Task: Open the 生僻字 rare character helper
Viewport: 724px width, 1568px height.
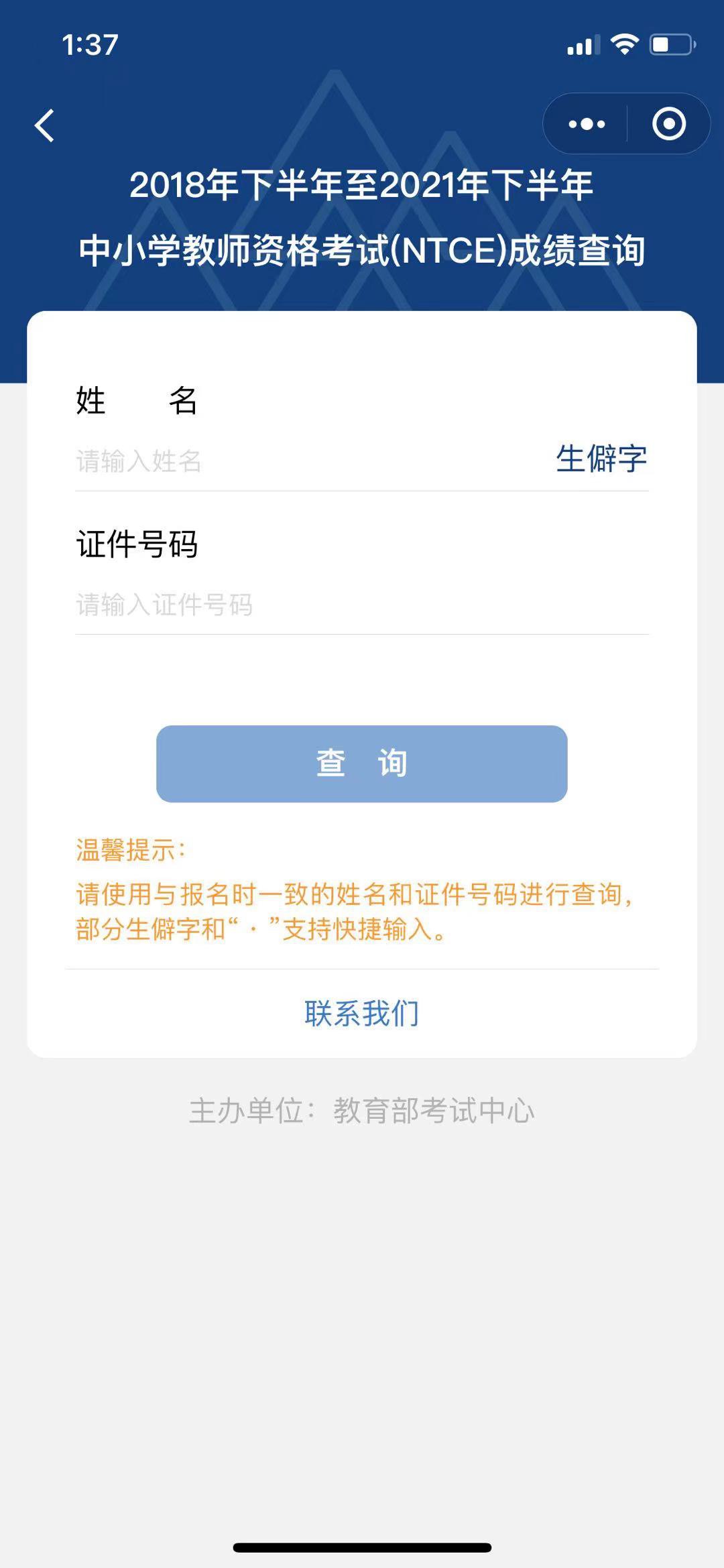Action: pos(601,459)
